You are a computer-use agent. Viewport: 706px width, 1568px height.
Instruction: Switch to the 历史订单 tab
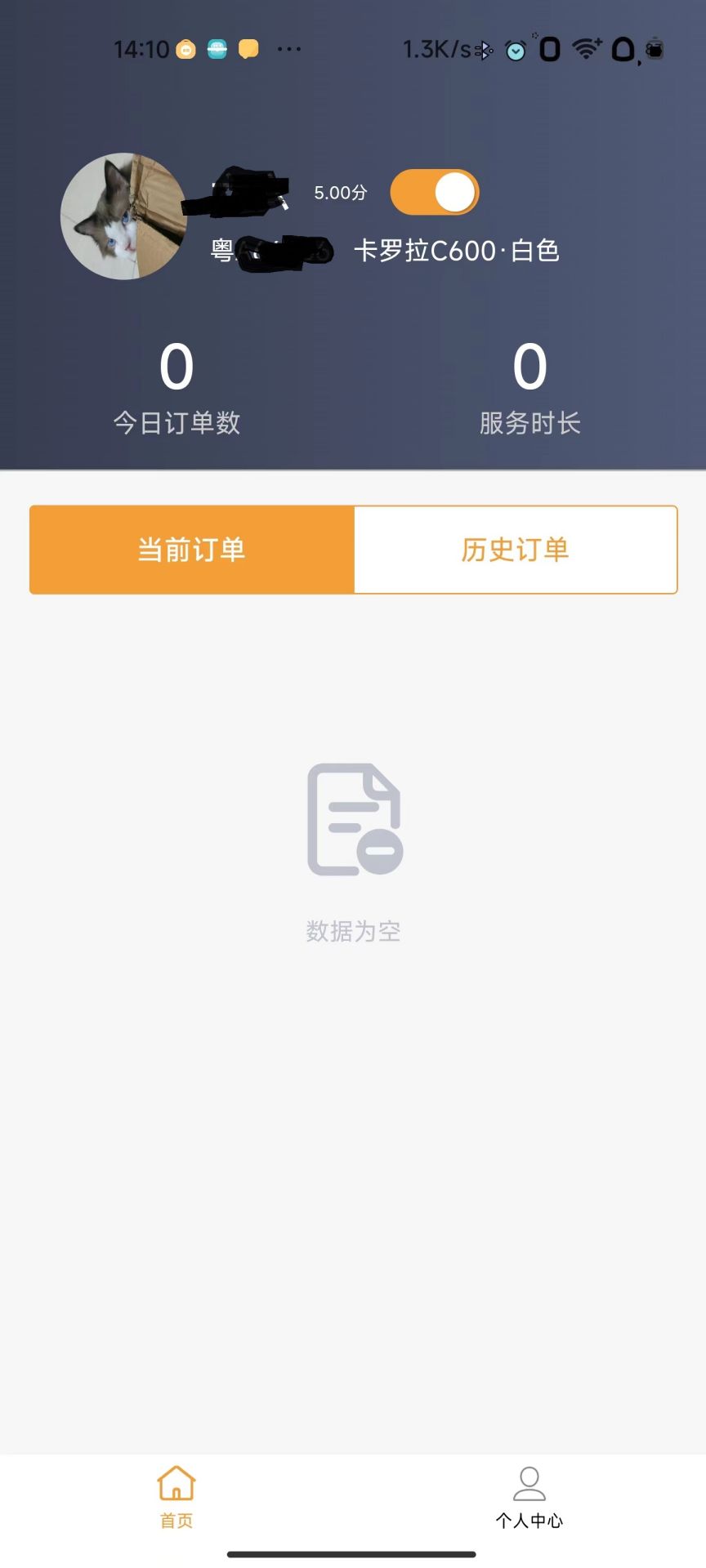click(515, 550)
